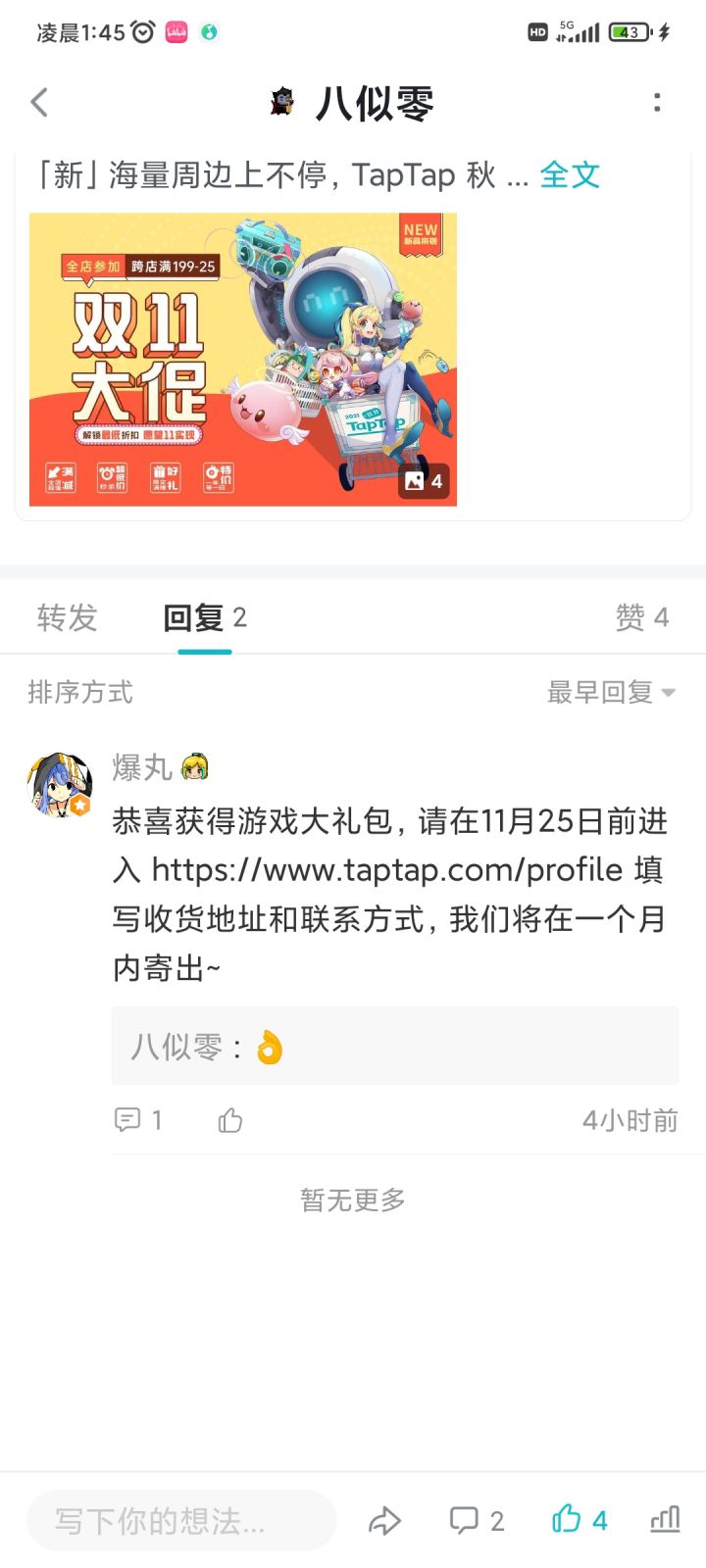The image size is (706, 1568).
Task: Tap the stats chart icon in the bottom bar
Action: (664, 1520)
